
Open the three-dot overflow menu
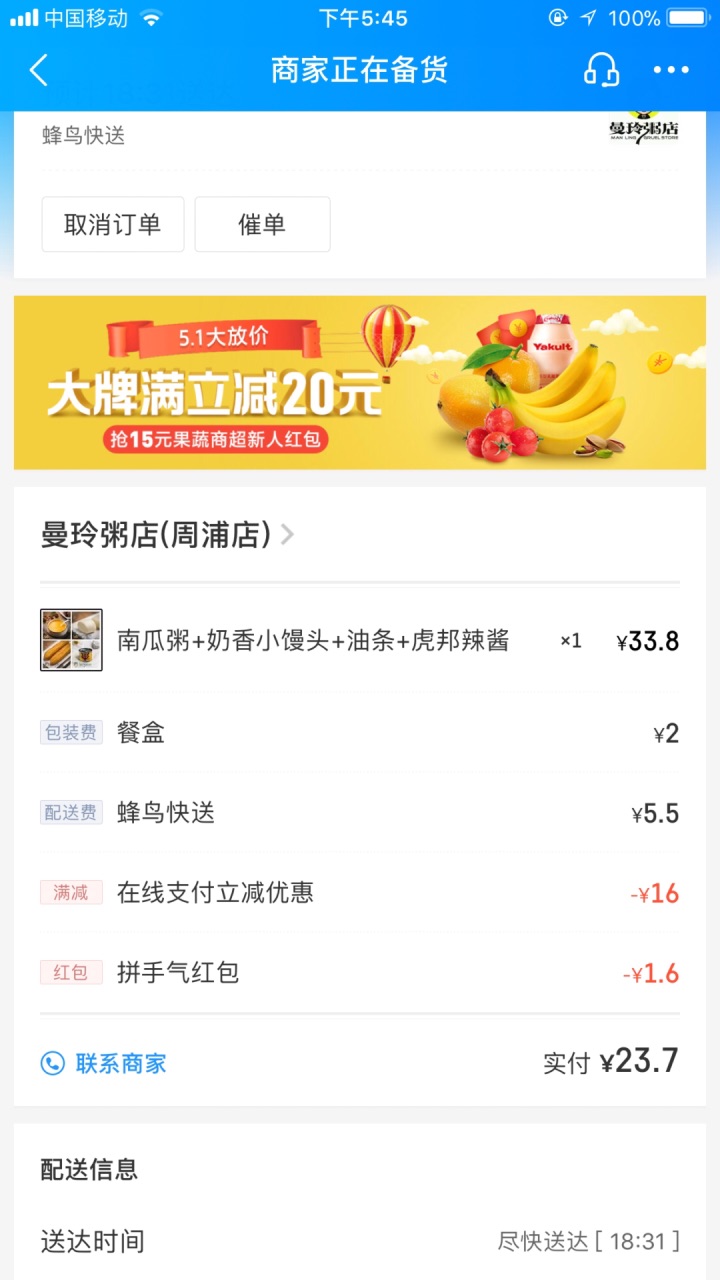[671, 70]
